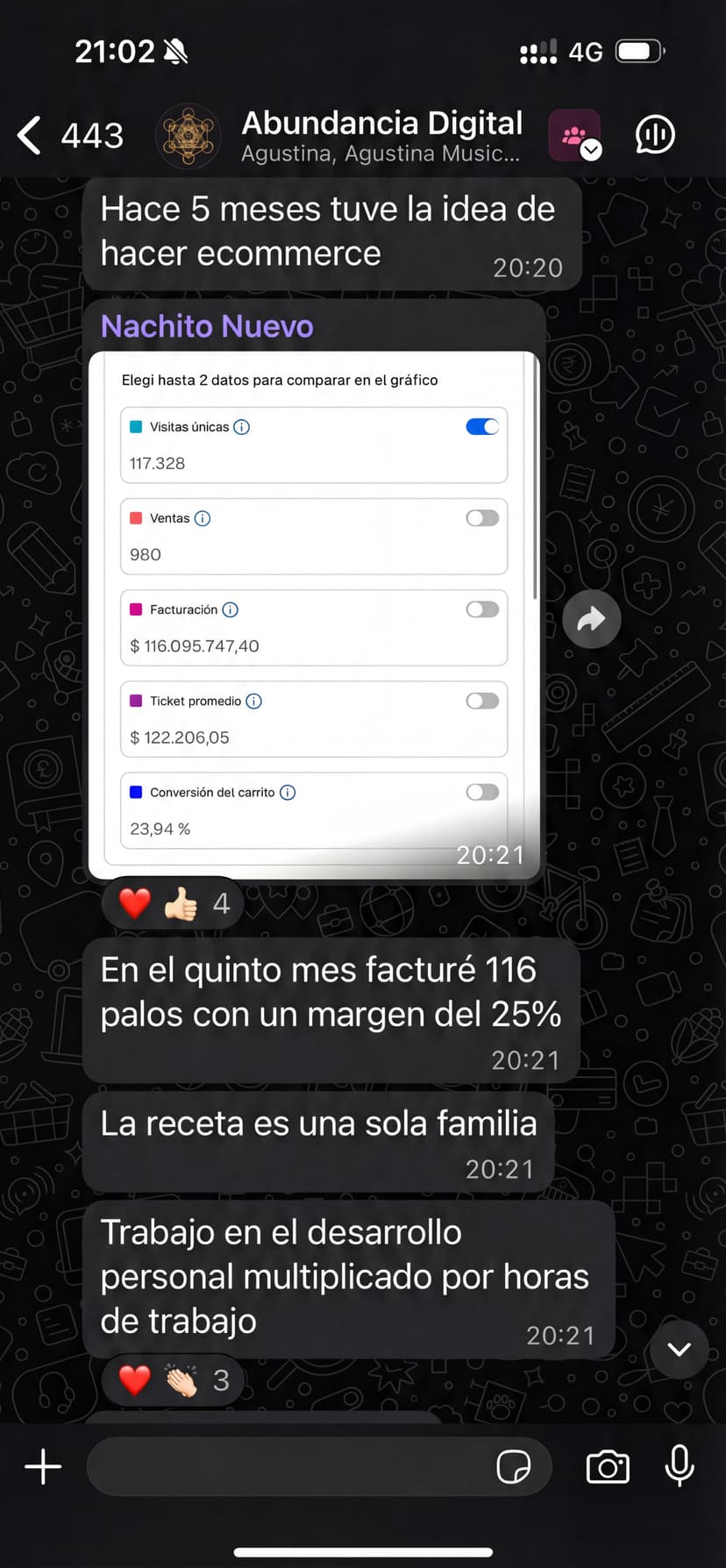726x1568 pixels.
Task: Open group info via the Abundancia Digital title
Action: (x=382, y=123)
